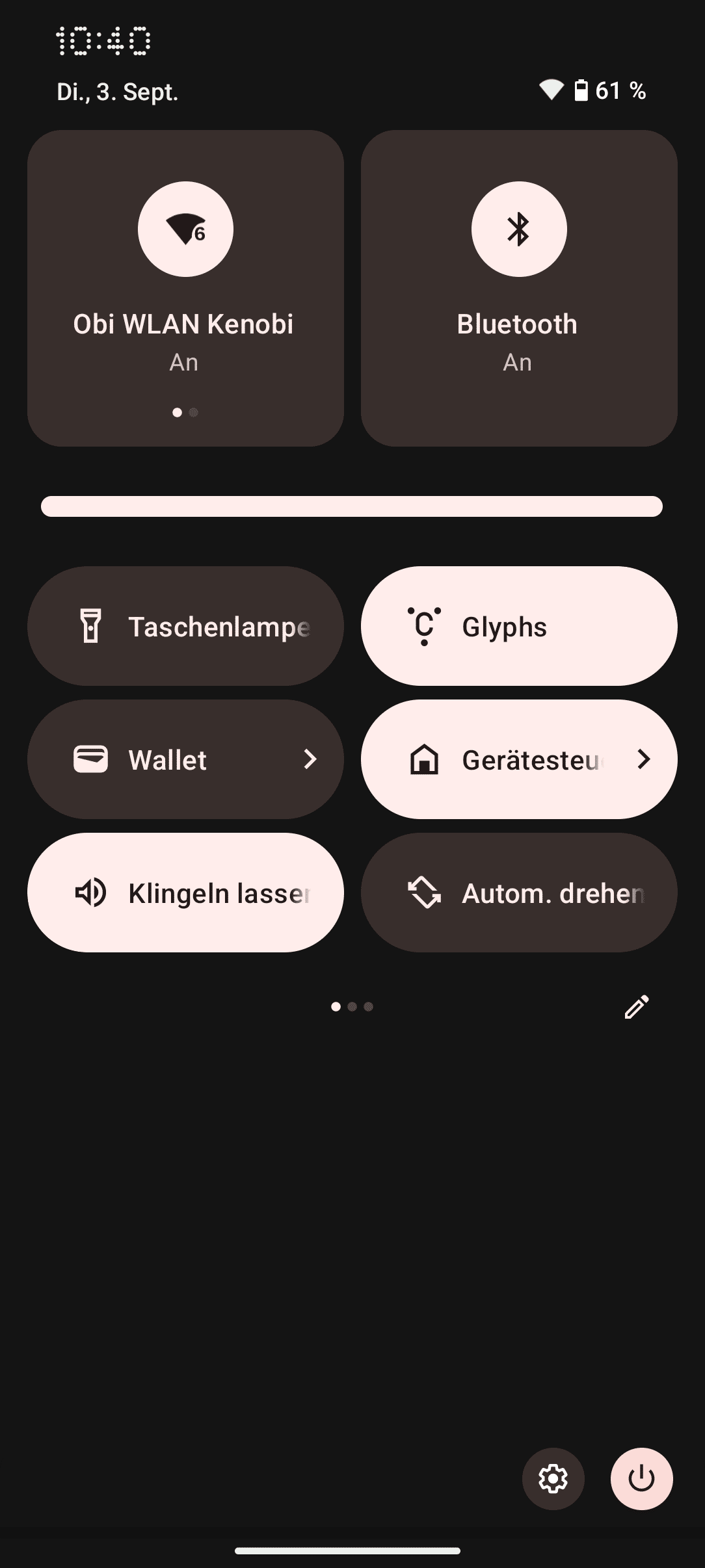Enable Autom. drehen auto-rotate
Image resolution: width=705 pixels, height=1568 pixels.
(x=518, y=893)
